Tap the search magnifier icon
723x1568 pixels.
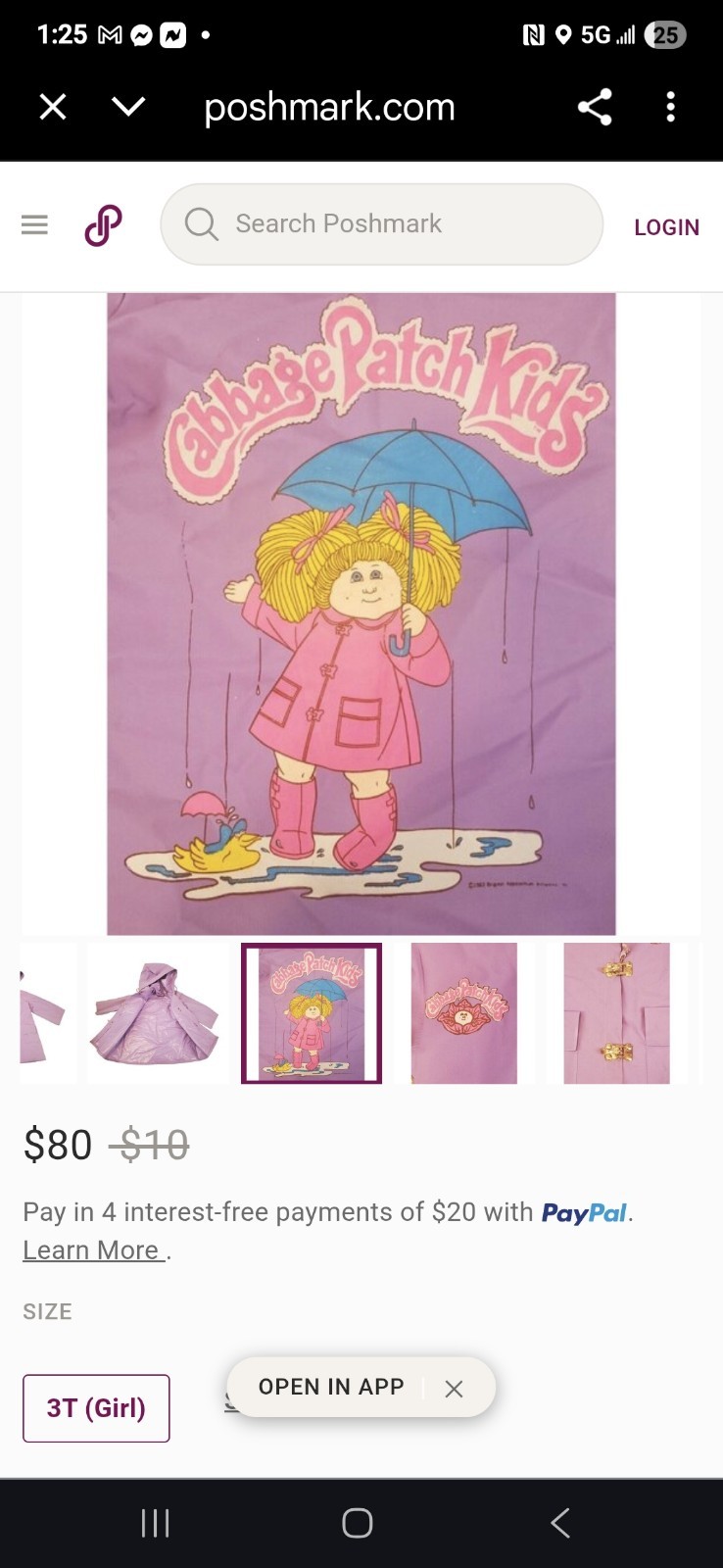point(201,223)
